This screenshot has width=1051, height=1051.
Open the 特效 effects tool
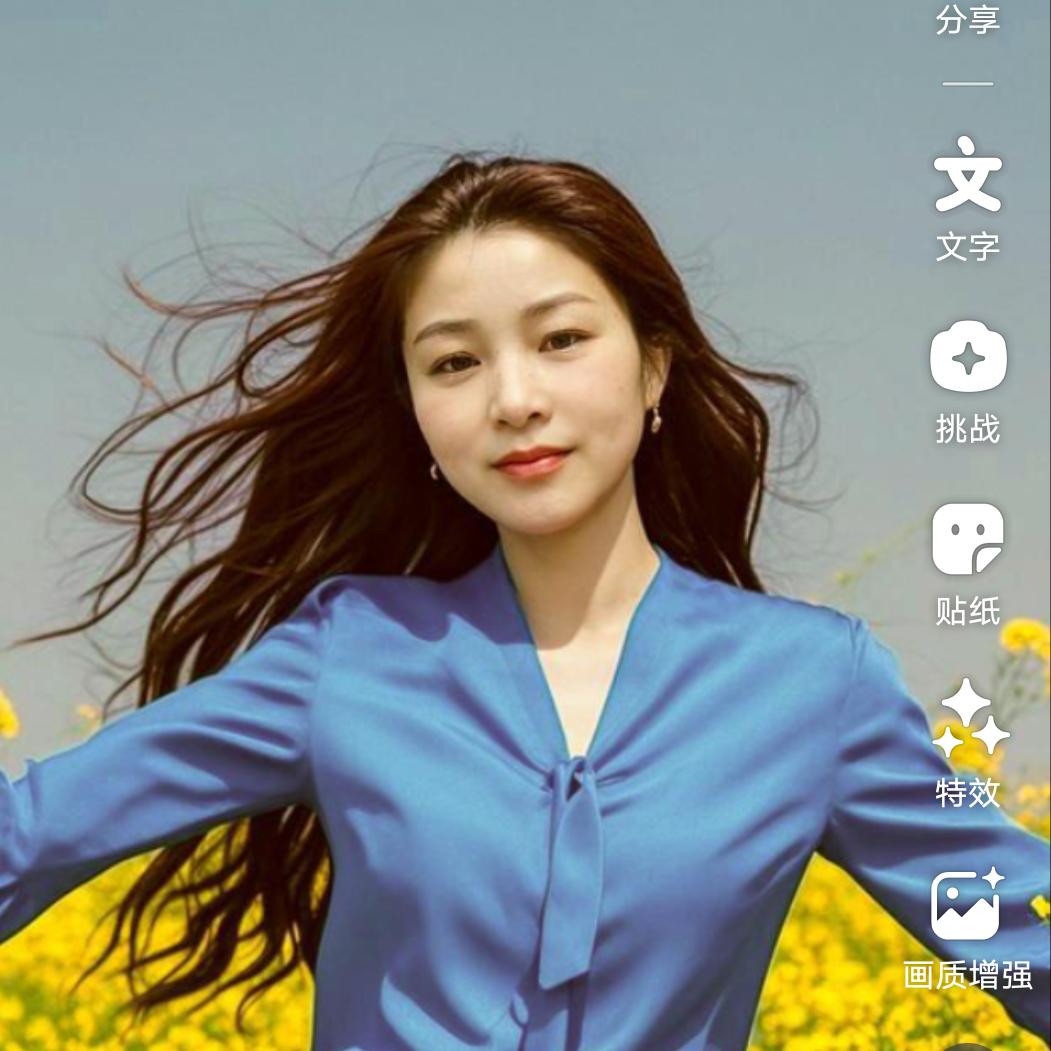click(967, 742)
